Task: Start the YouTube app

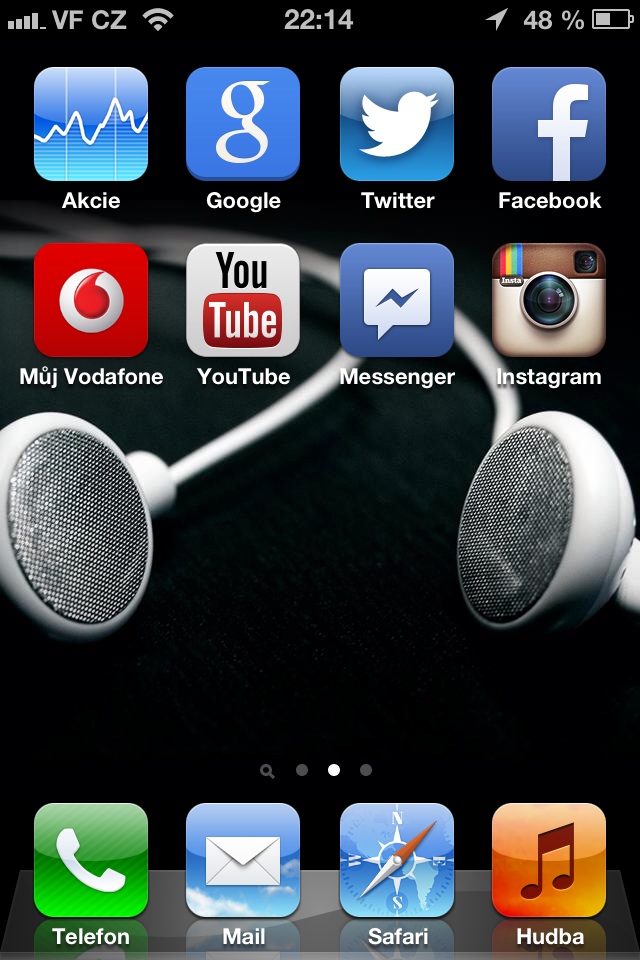Action: [243, 300]
